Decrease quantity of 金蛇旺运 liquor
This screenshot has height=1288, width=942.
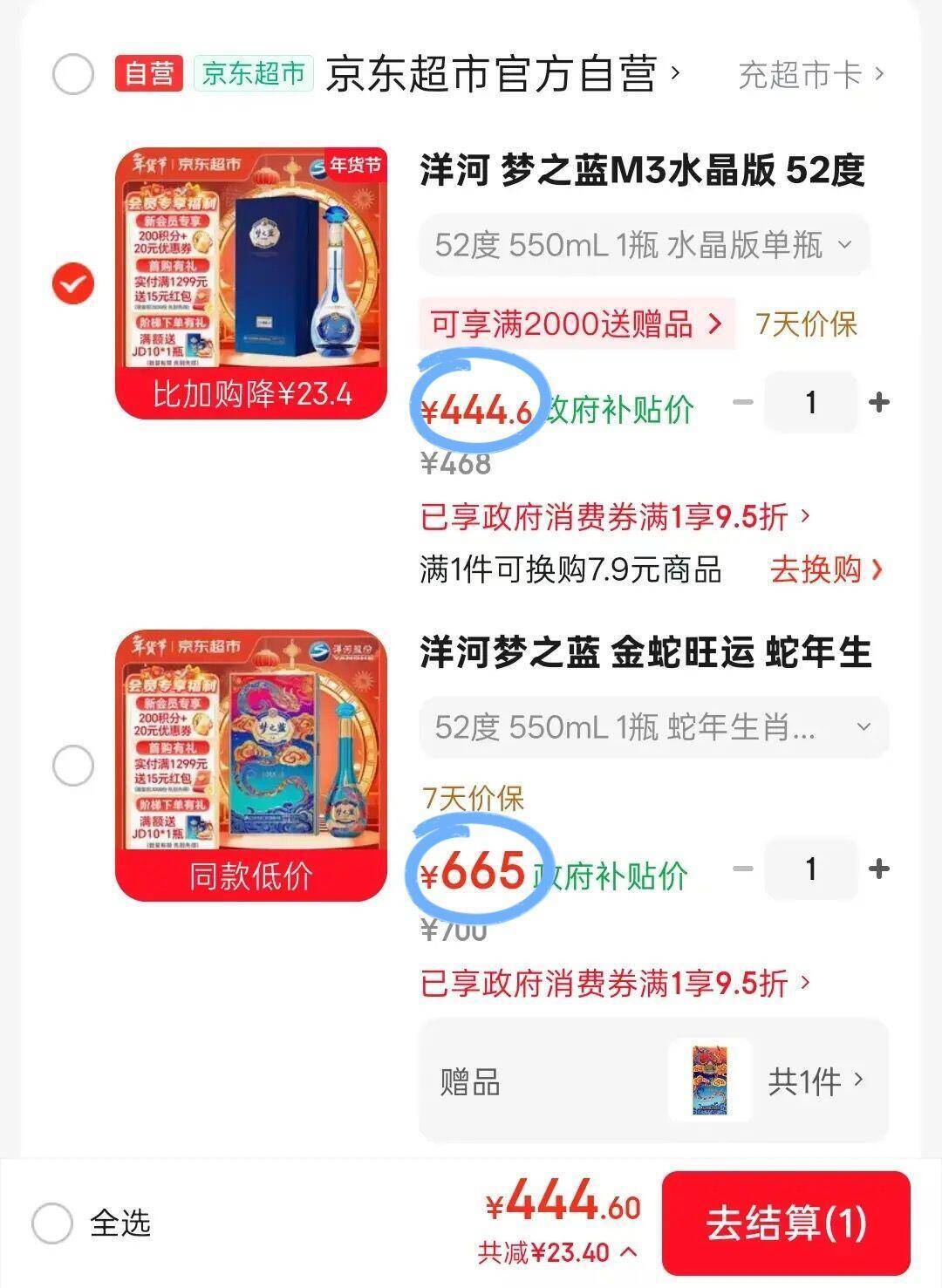(743, 869)
